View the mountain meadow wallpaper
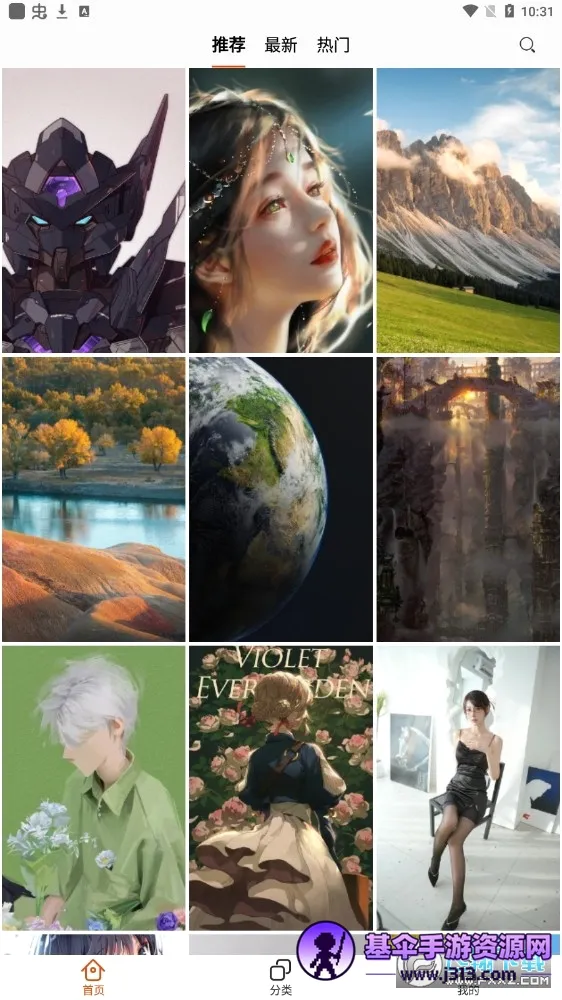562x1000 pixels. click(468, 210)
